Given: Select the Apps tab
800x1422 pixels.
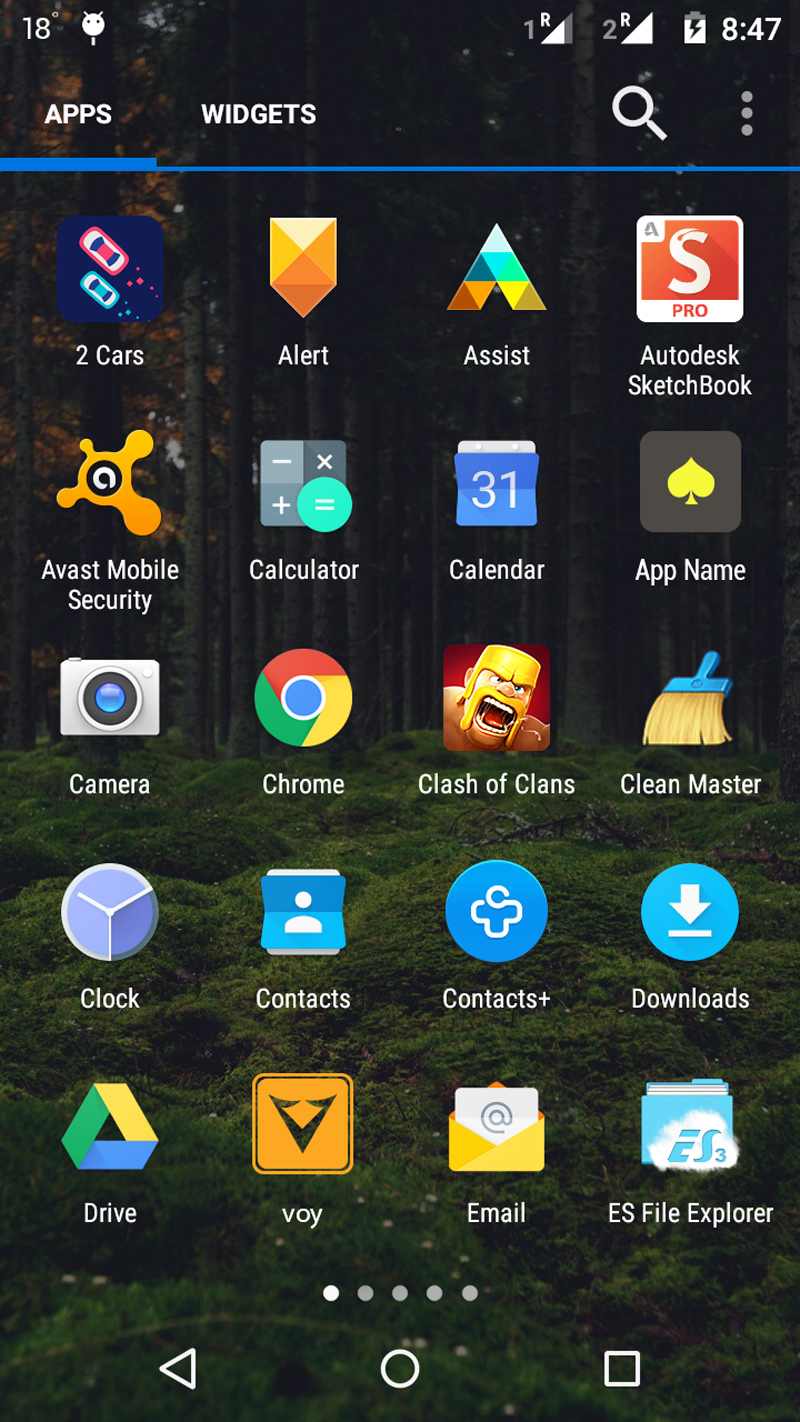Looking at the screenshot, I should point(78,114).
